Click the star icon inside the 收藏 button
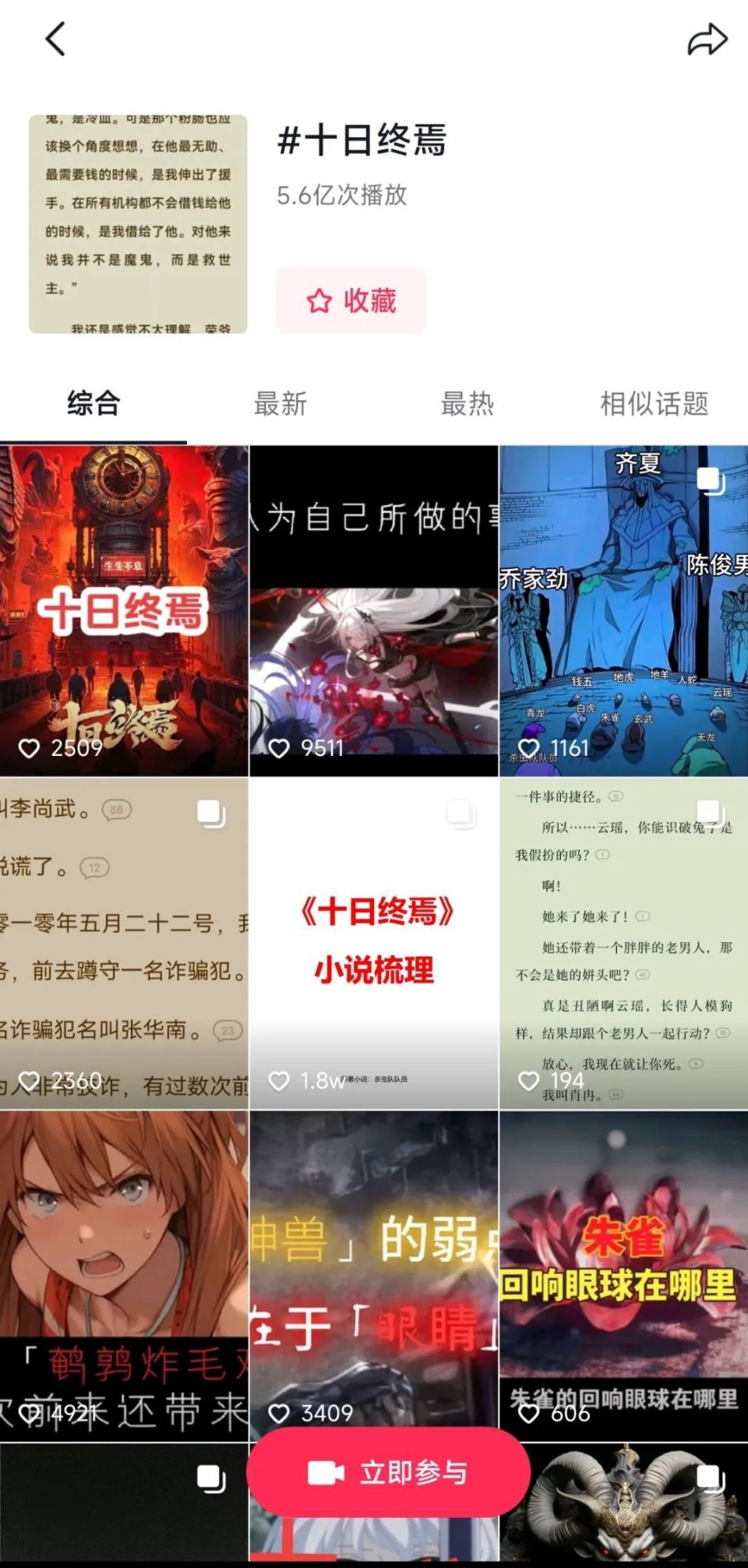Viewport: 748px width, 1568px height. (319, 302)
